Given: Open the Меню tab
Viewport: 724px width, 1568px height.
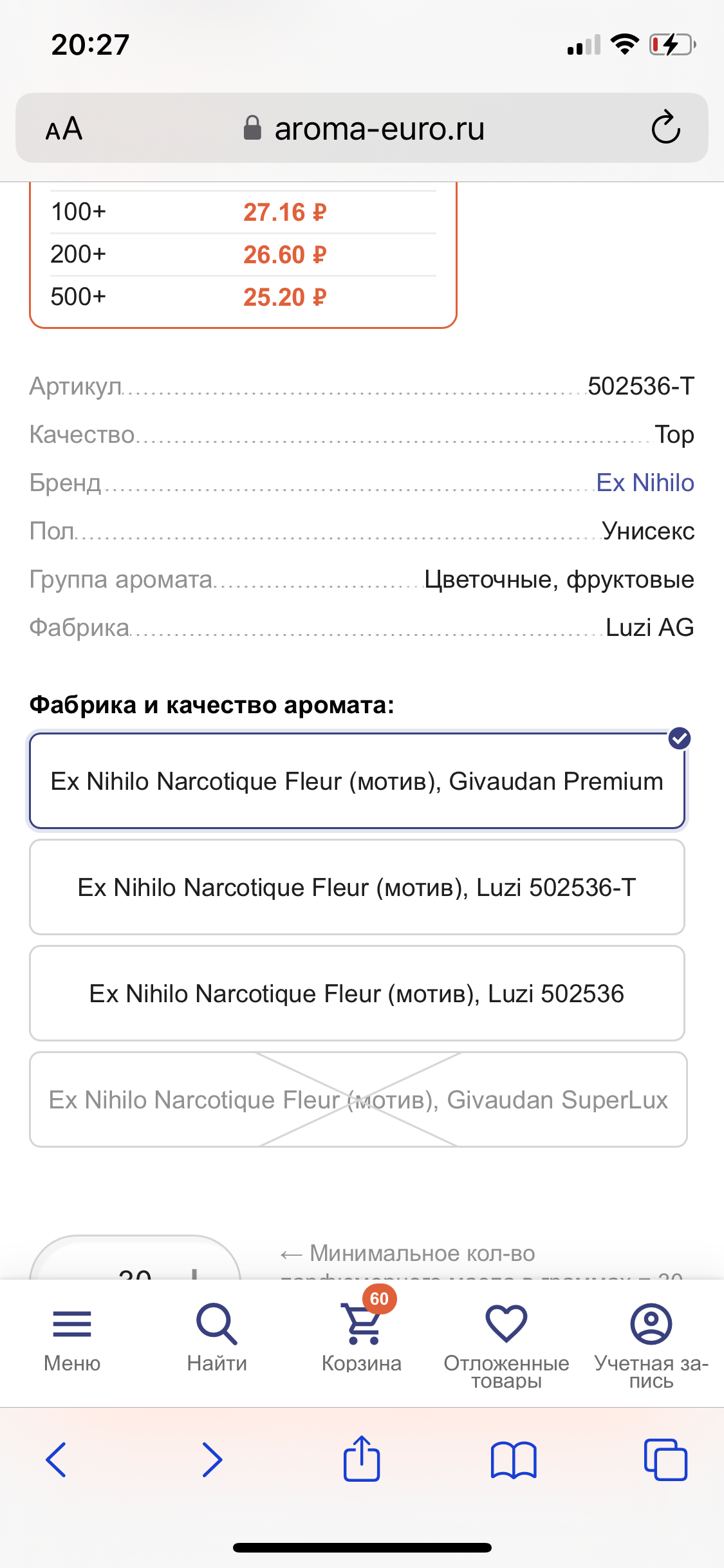Looking at the screenshot, I should [72, 1339].
